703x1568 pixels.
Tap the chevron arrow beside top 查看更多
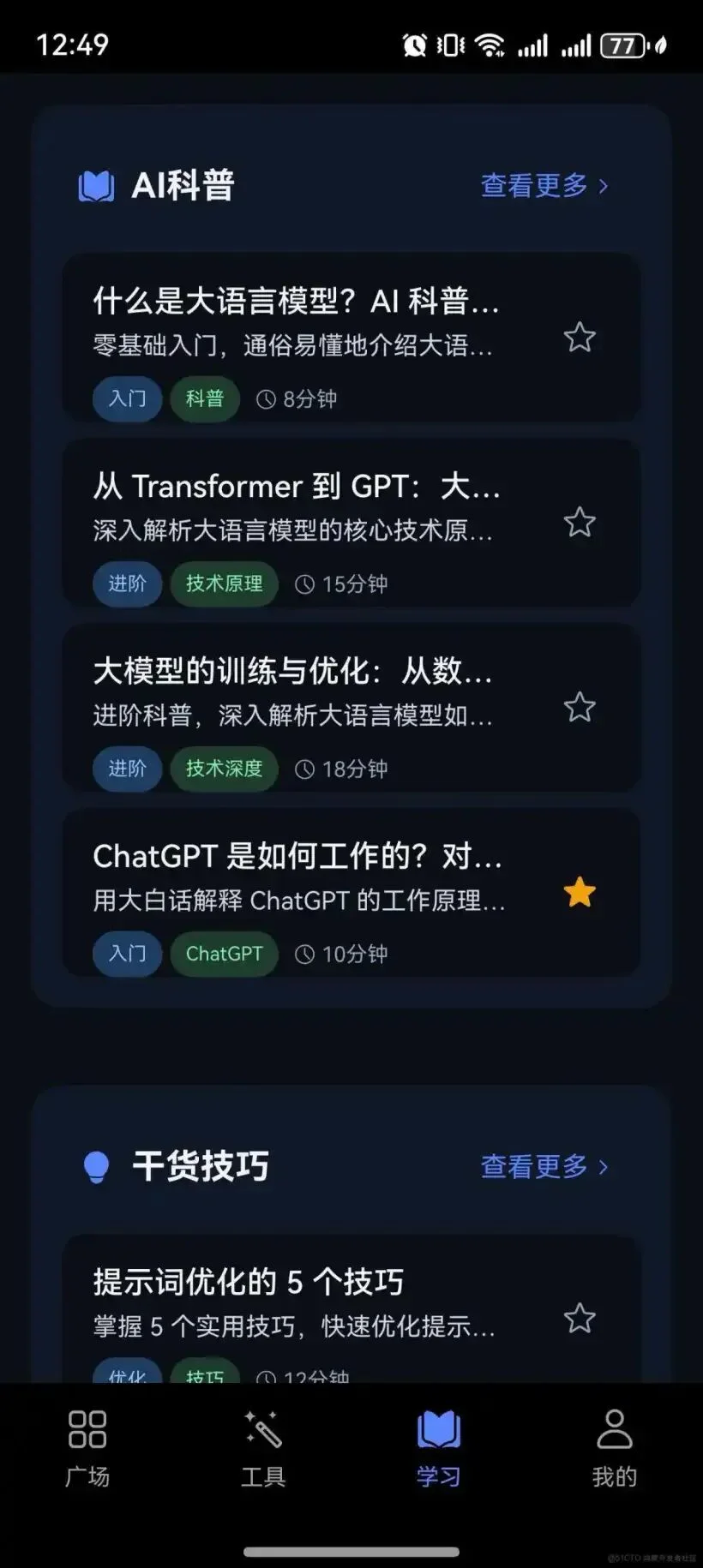[605, 185]
